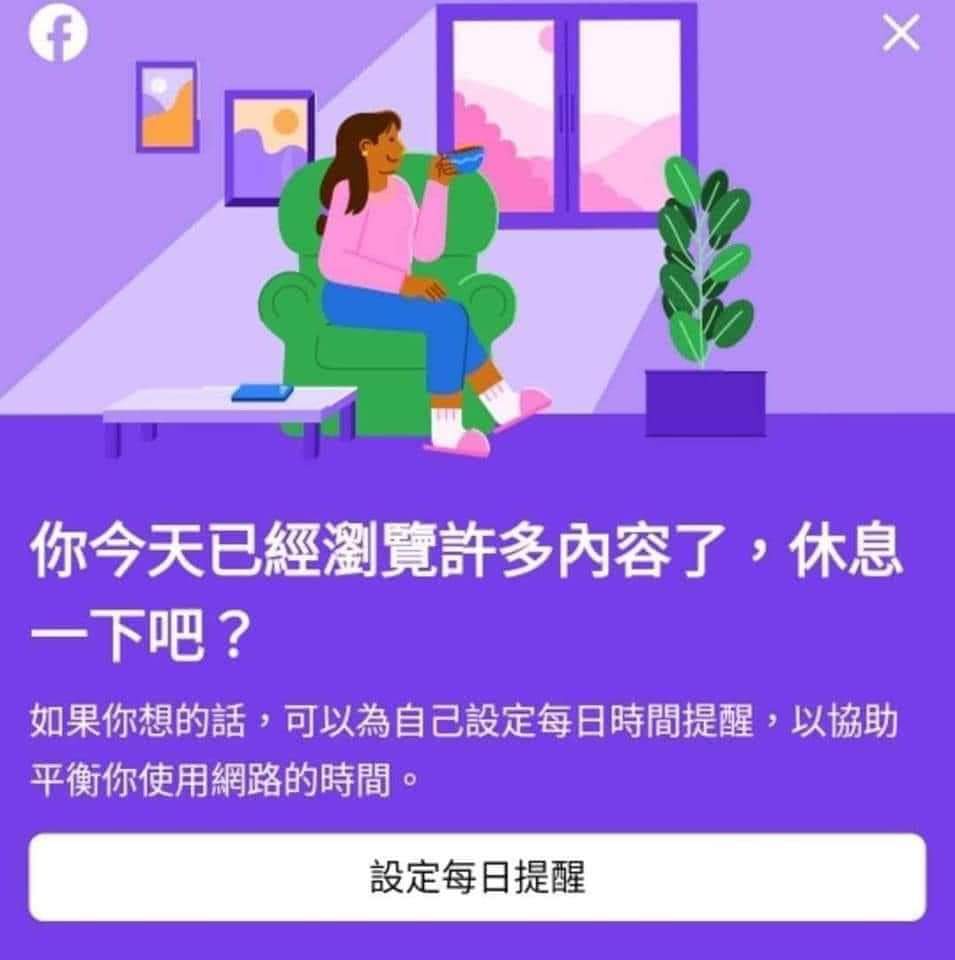Tap the 設定每日提醒 button
This screenshot has height=960, width=955.
click(x=477, y=877)
